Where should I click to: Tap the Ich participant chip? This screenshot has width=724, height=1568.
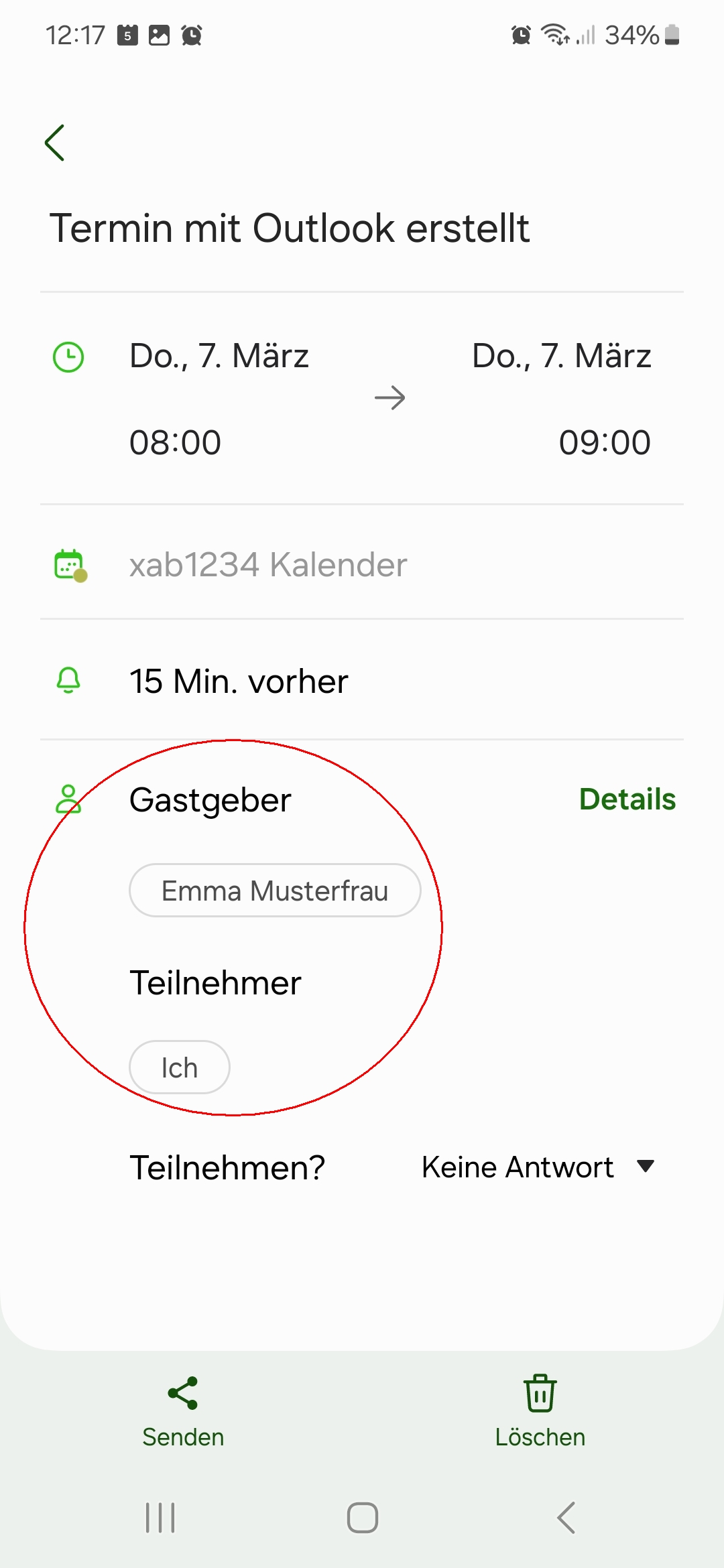point(180,1067)
